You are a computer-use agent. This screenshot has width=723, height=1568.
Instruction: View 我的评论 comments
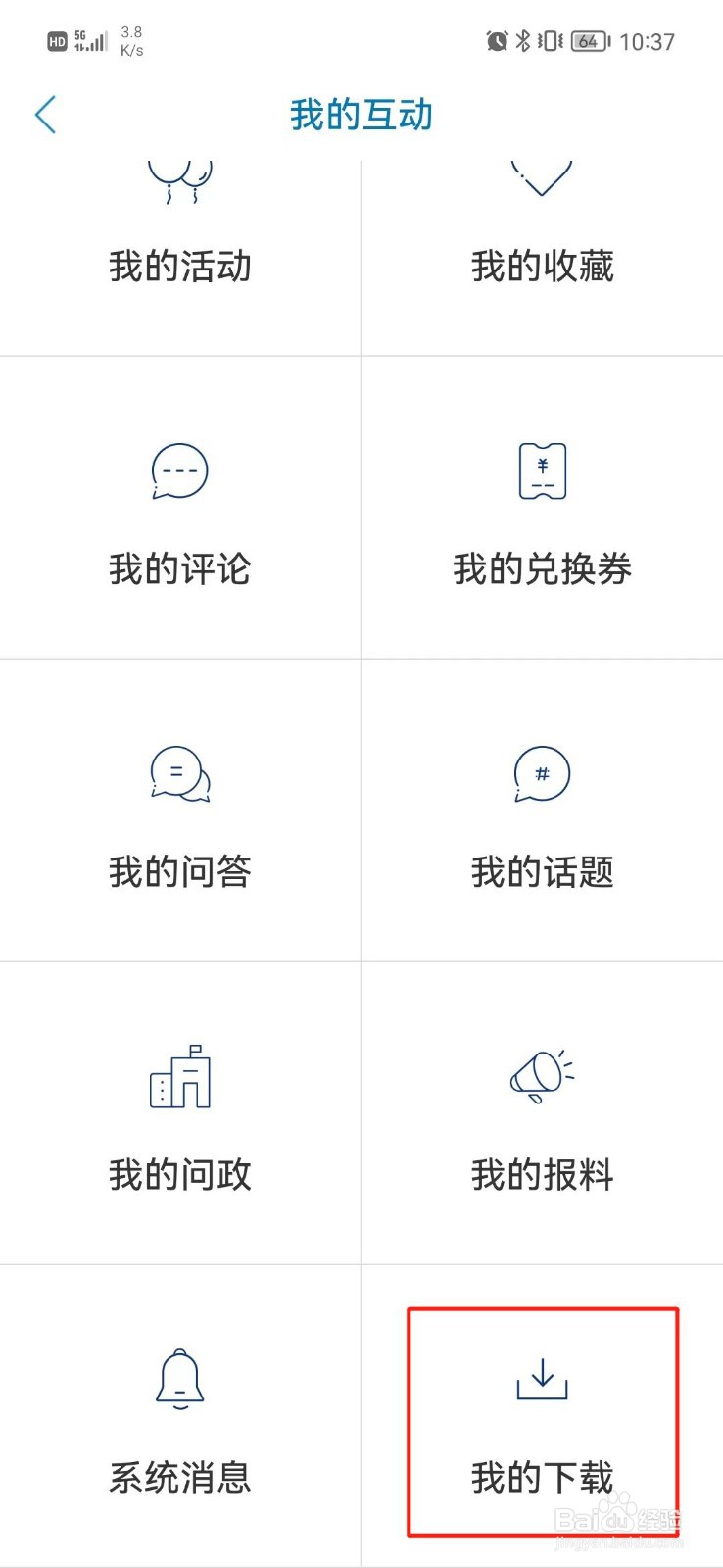[180, 508]
